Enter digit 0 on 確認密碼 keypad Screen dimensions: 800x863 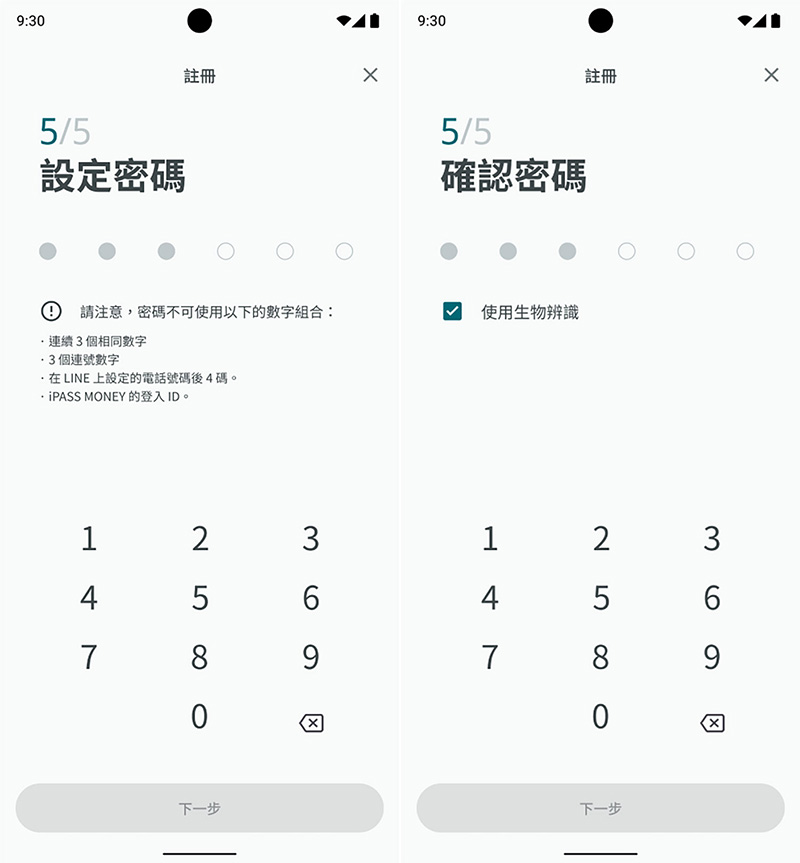(x=601, y=716)
